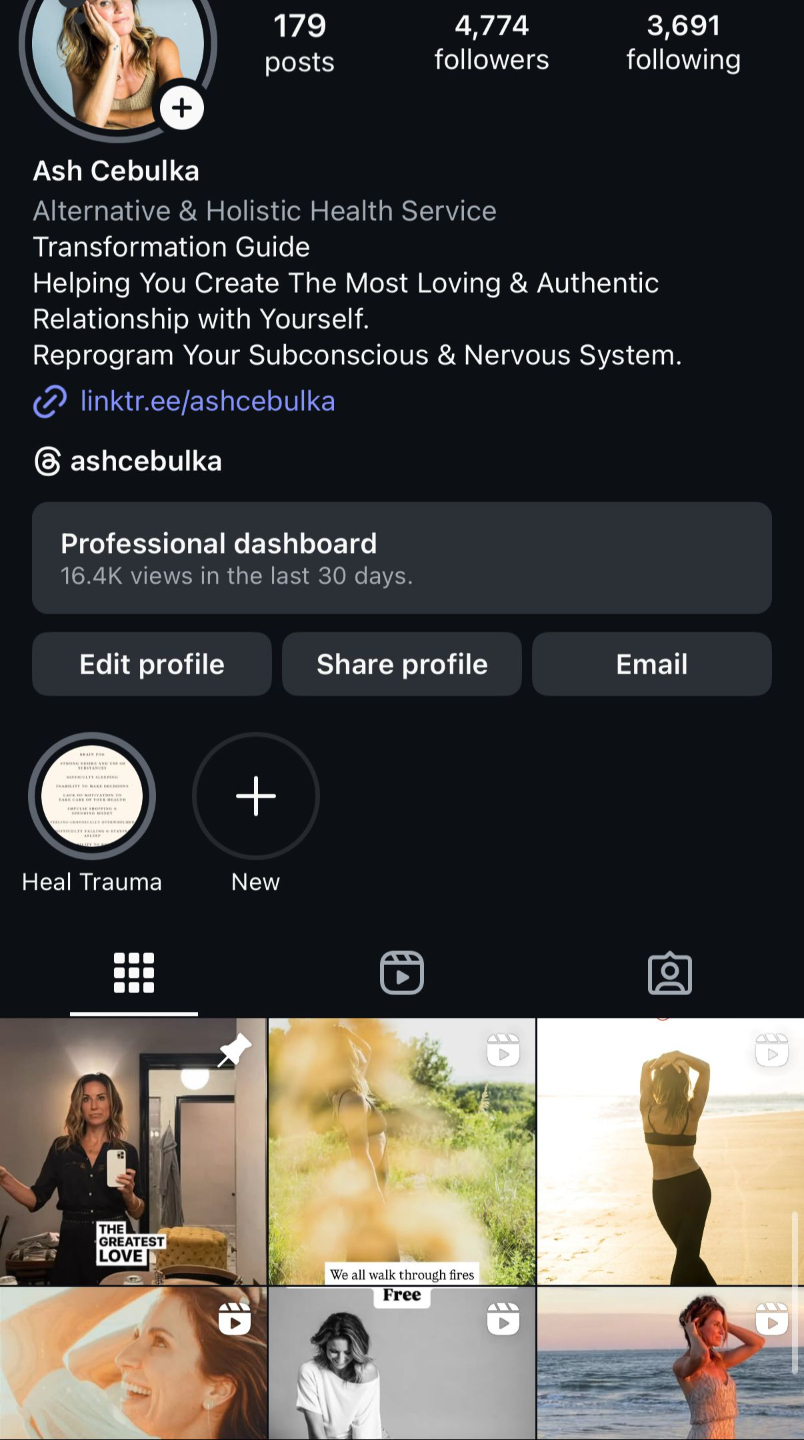Screen dimensions: 804x1440
Task: Switch to the posts grid tab
Action: [x=134, y=973]
